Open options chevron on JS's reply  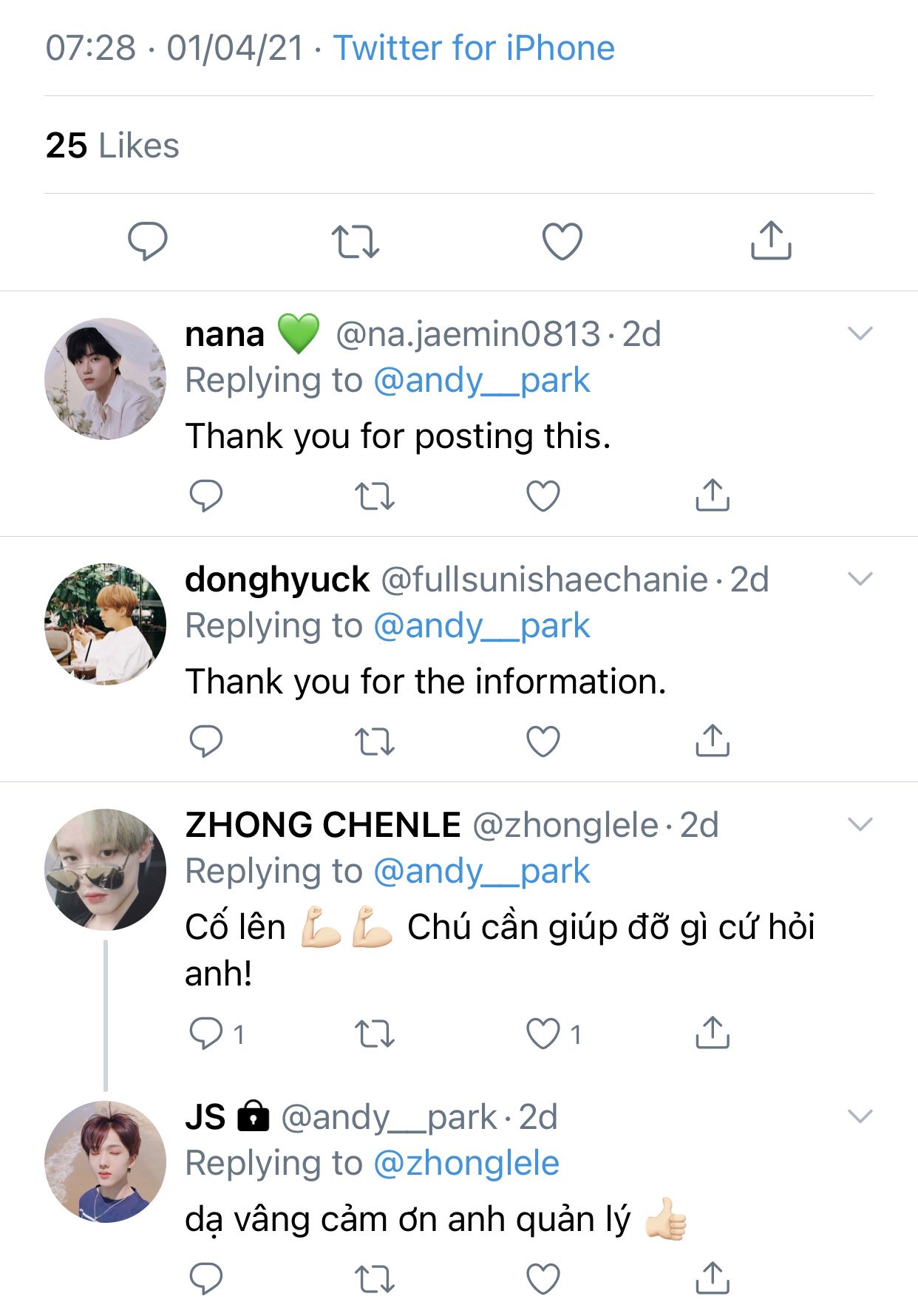(x=860, y=1116)
